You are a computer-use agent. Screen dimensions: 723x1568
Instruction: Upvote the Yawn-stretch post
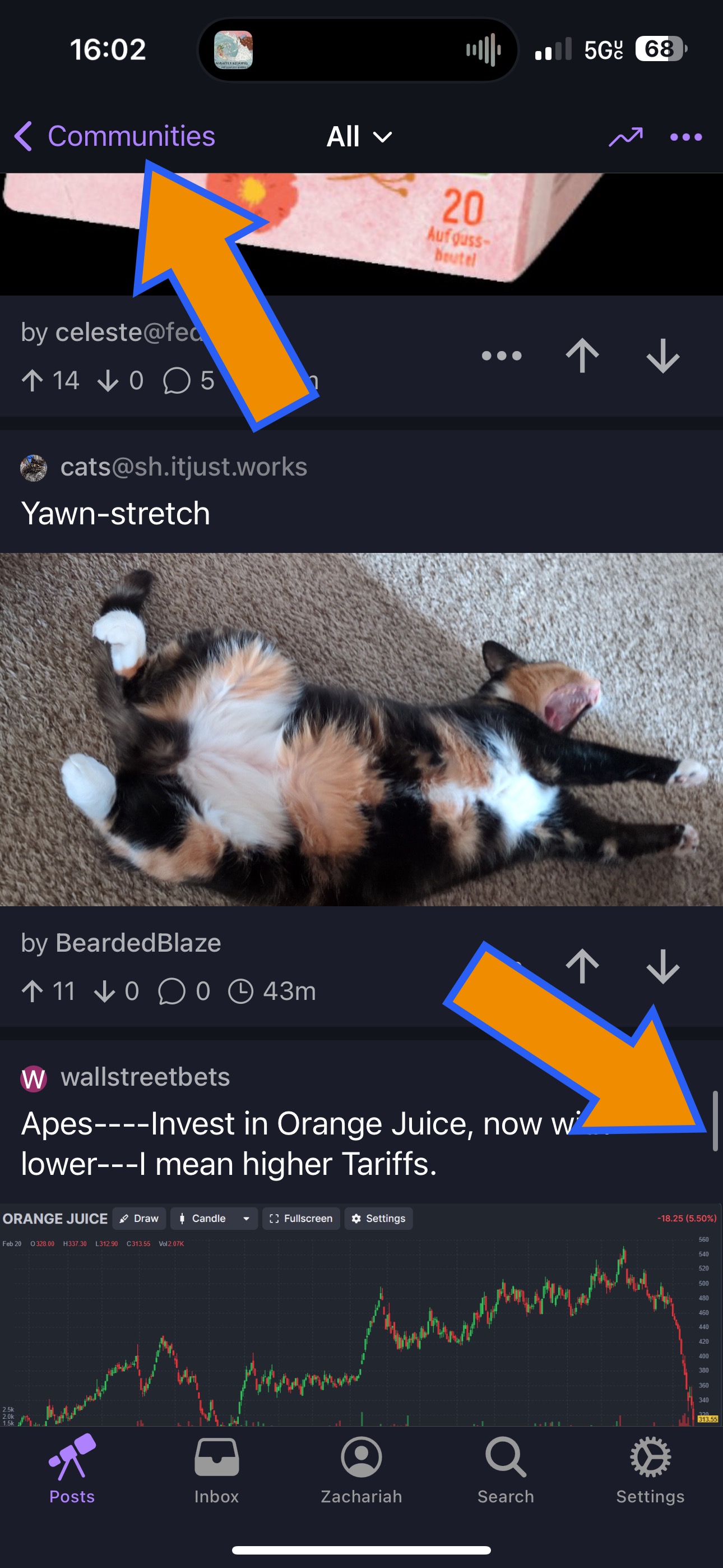(x=582, y=966)
